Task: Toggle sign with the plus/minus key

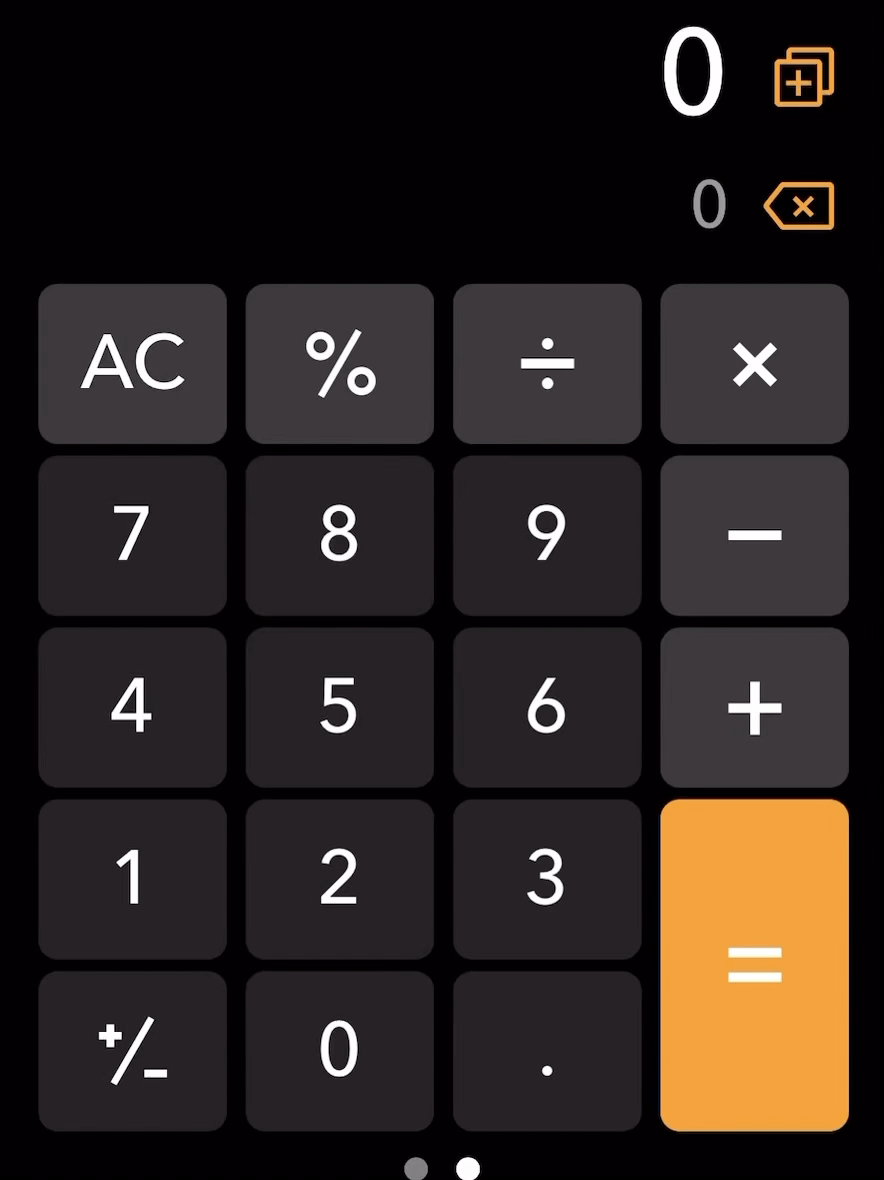Action: click(132, 1051)
